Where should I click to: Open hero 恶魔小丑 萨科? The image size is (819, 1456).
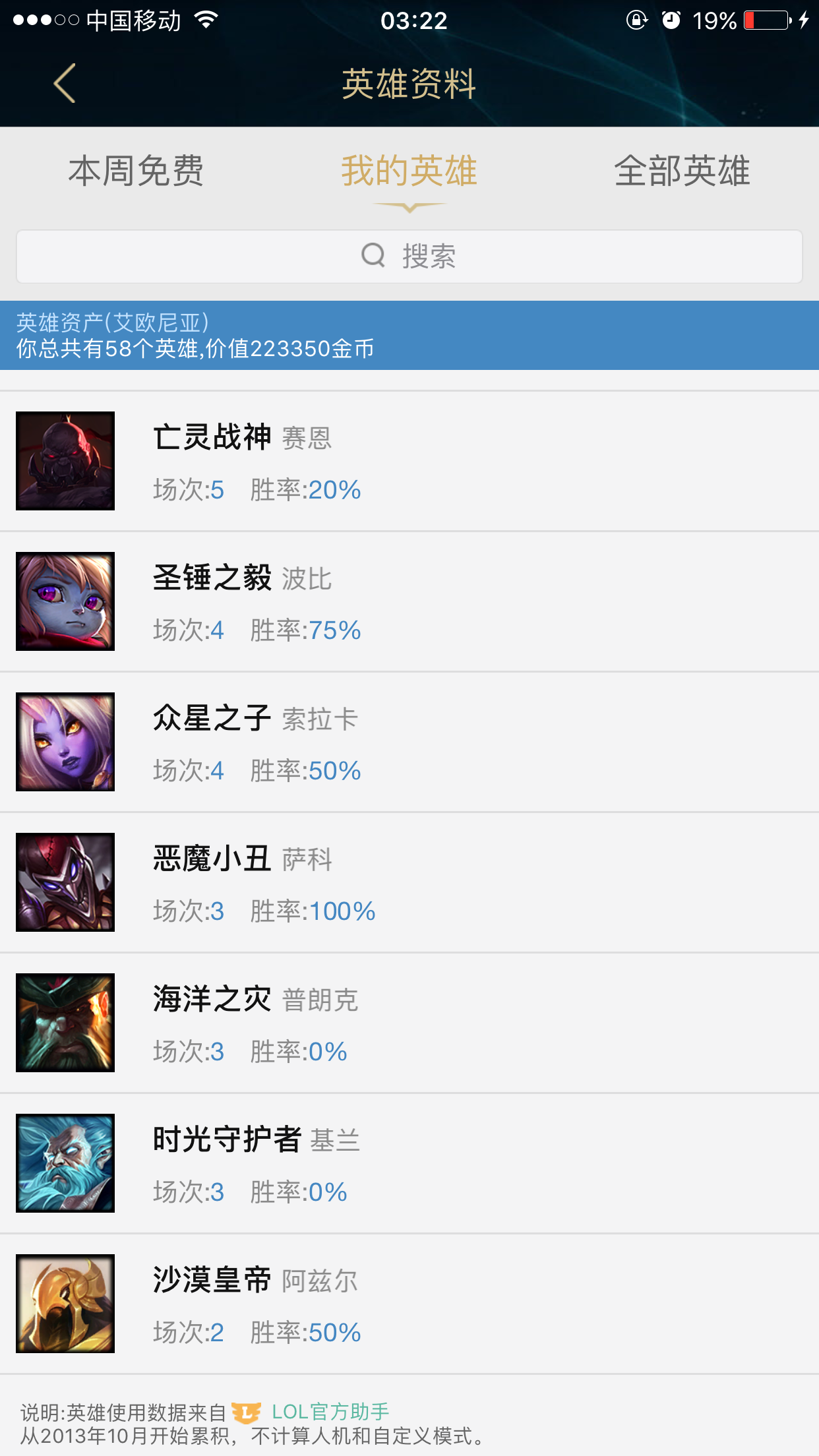pos(409,882)
